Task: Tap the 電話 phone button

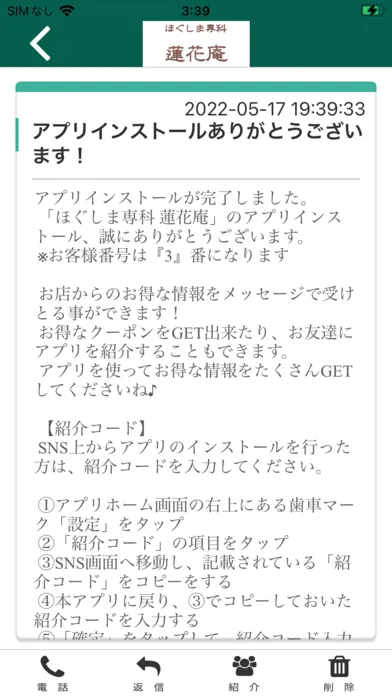Action: [52, 673]
